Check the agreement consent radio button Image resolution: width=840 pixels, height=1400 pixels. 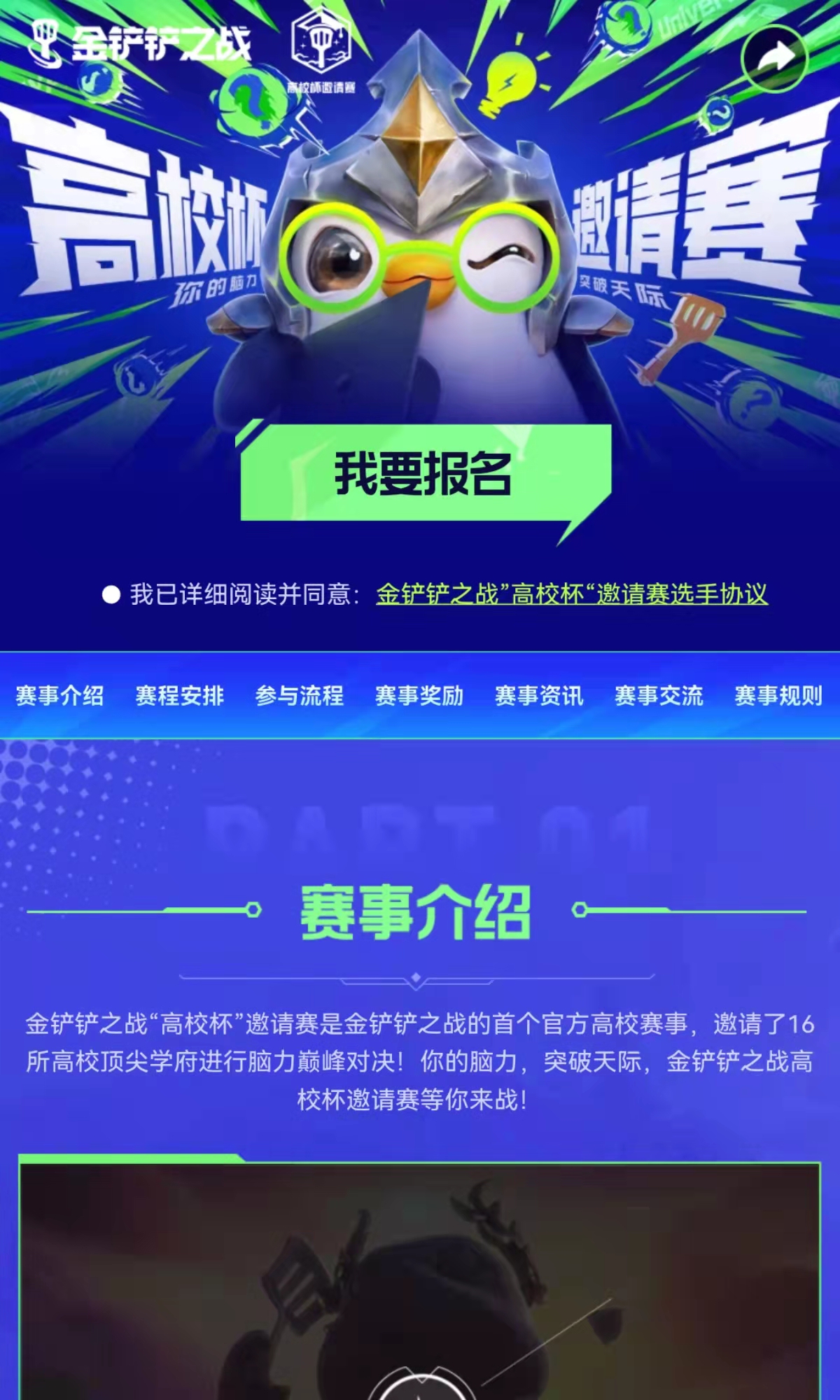(x=111, y=595)
